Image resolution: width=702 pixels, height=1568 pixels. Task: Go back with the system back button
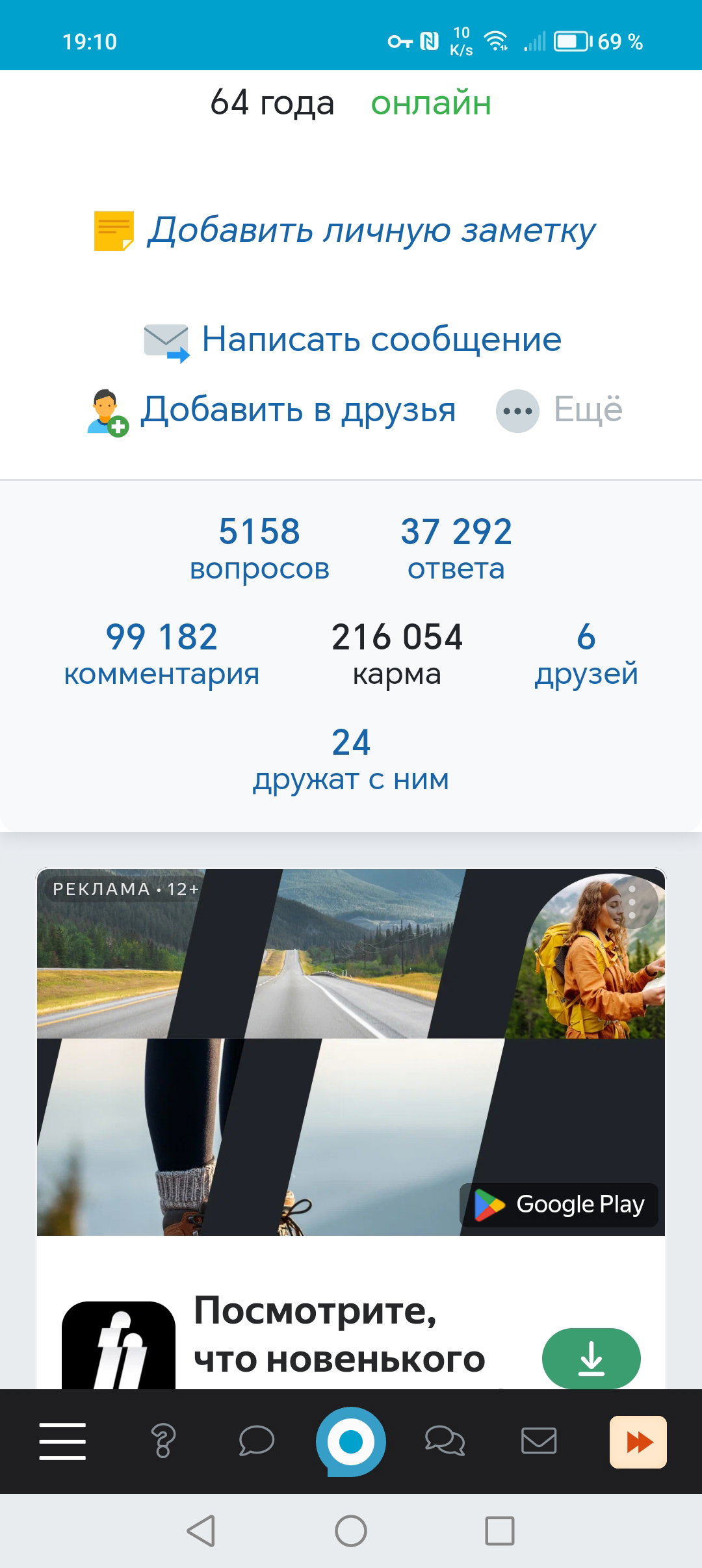201,1531
